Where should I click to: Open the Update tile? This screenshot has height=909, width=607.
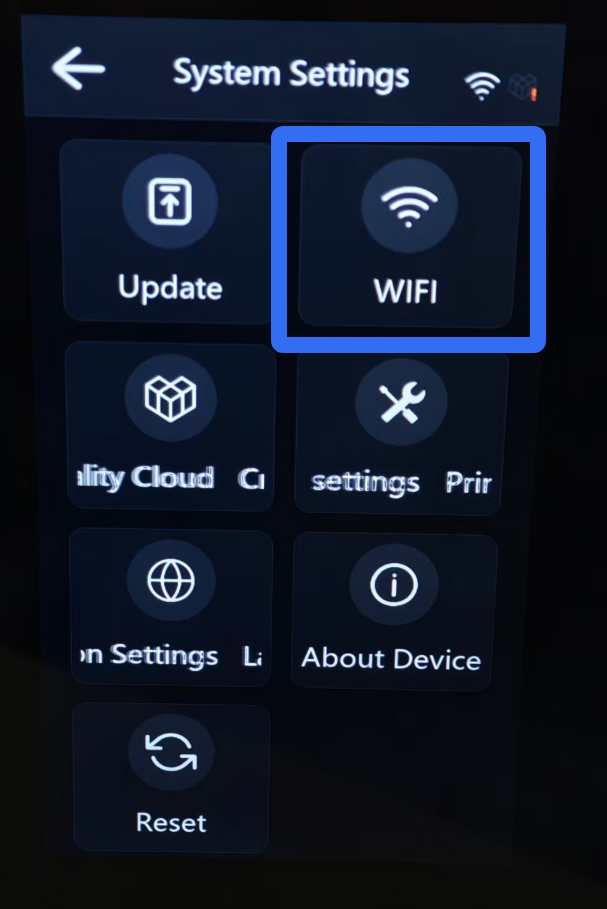(169, 231)
